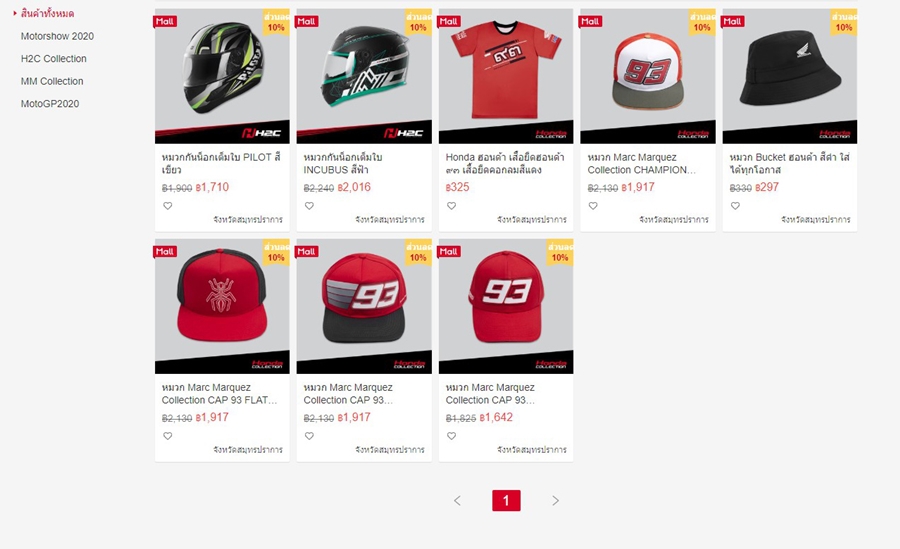Image resolution: width=900 pixels, height=549 pixels.
Task: Like the PILOT green helmet
Action: tap(168, 206)
